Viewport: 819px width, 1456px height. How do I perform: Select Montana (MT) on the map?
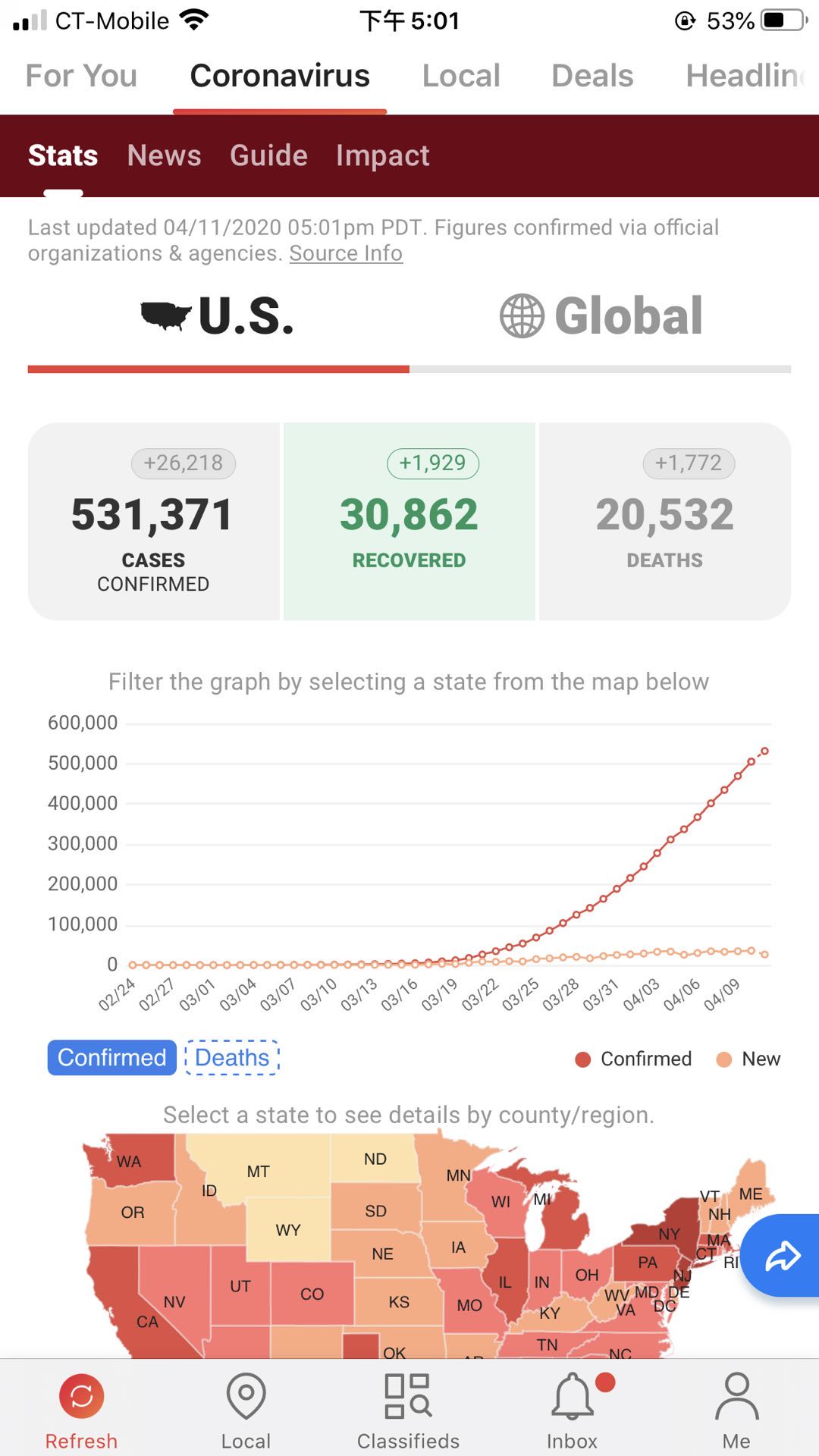coord(258,1172)
